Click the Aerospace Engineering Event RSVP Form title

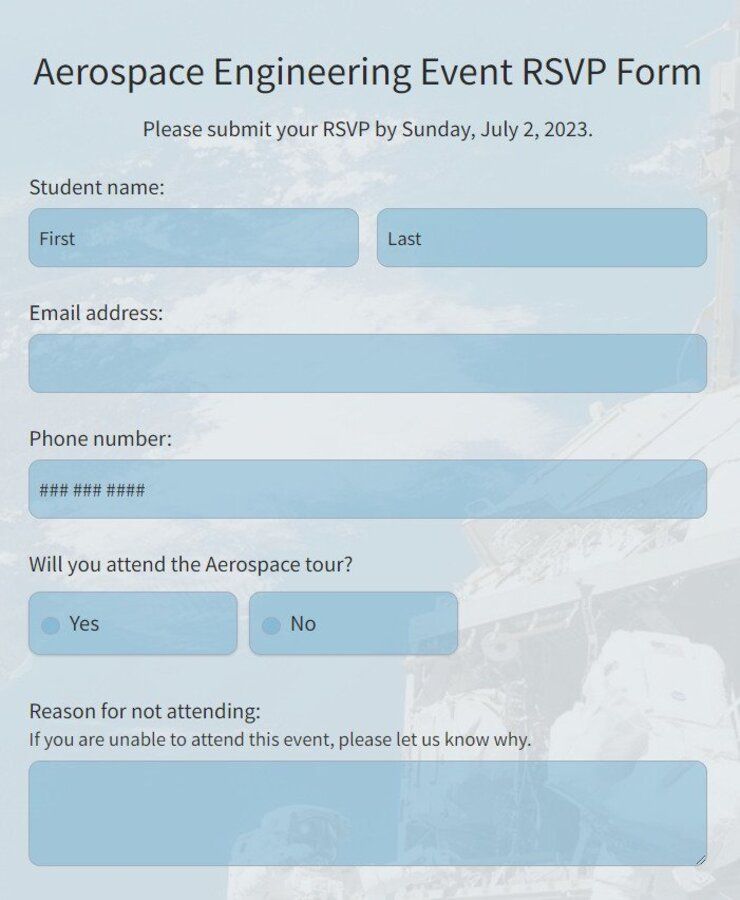pyautogui.click(x=368, y=71)
